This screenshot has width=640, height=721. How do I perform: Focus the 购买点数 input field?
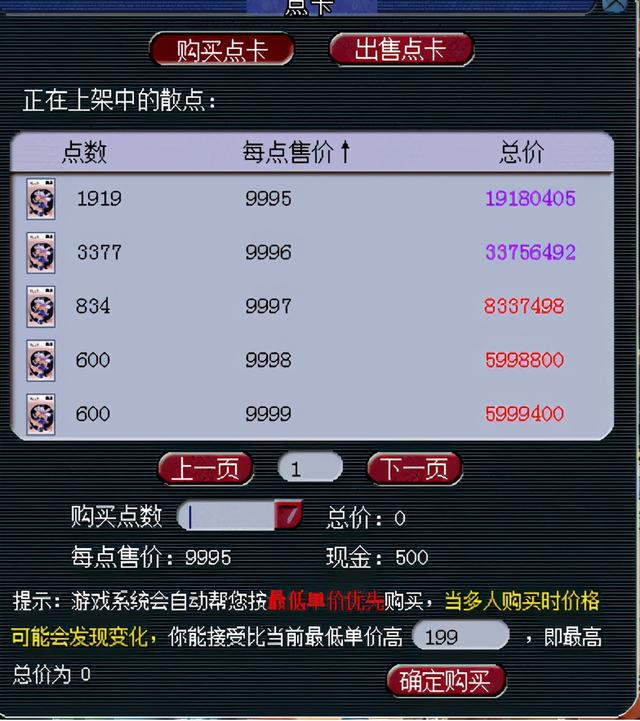coord(228,516)
